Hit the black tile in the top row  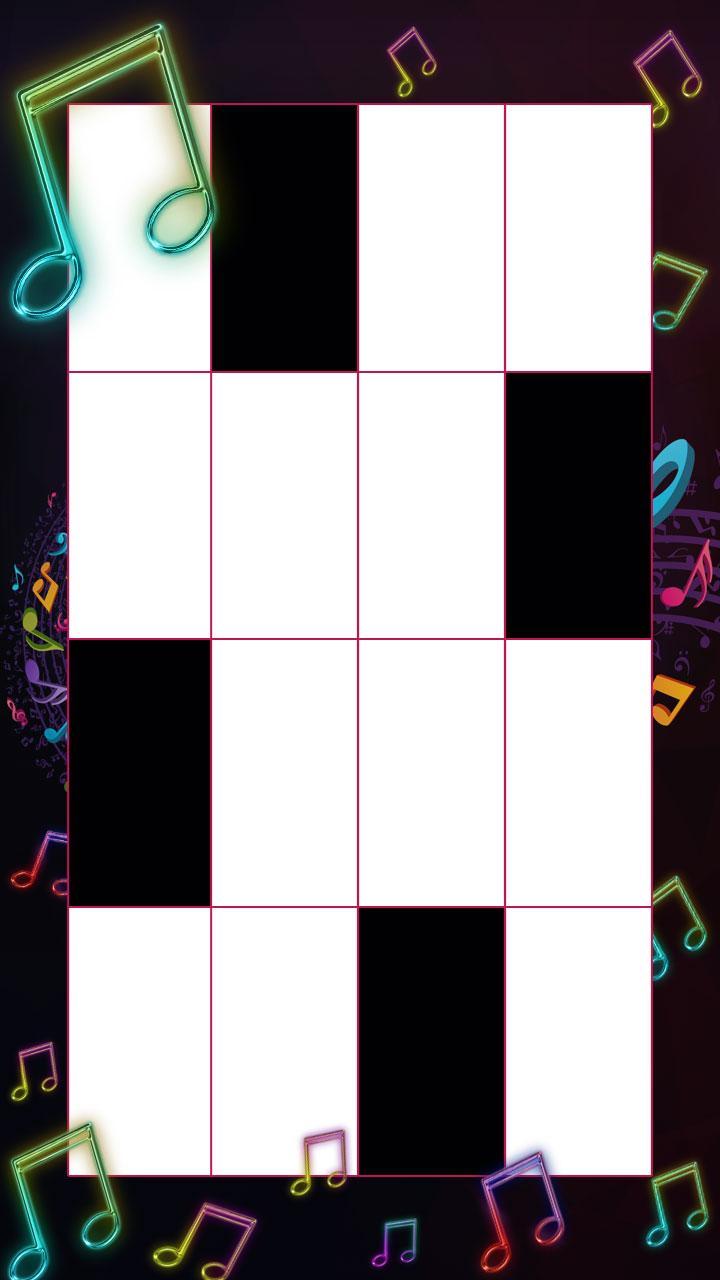(x=284, y=237)
